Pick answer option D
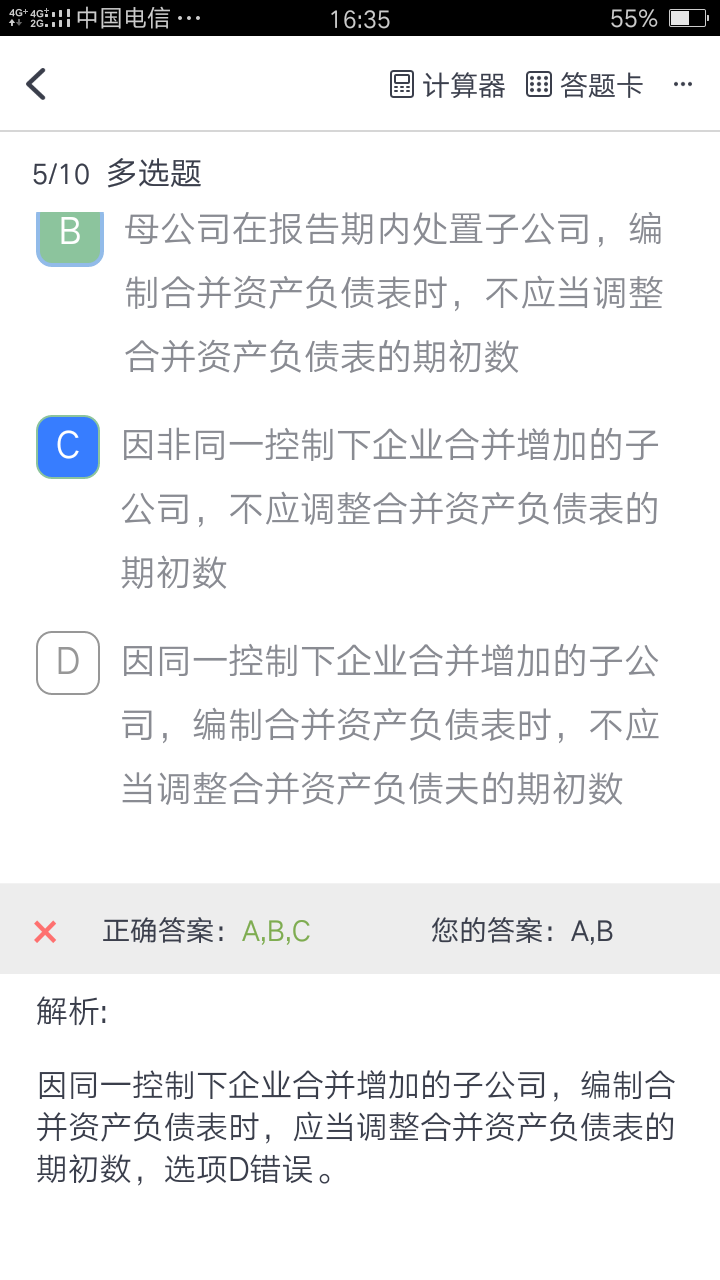Viewport: 720px width, 1280px height. click(68, 662)
